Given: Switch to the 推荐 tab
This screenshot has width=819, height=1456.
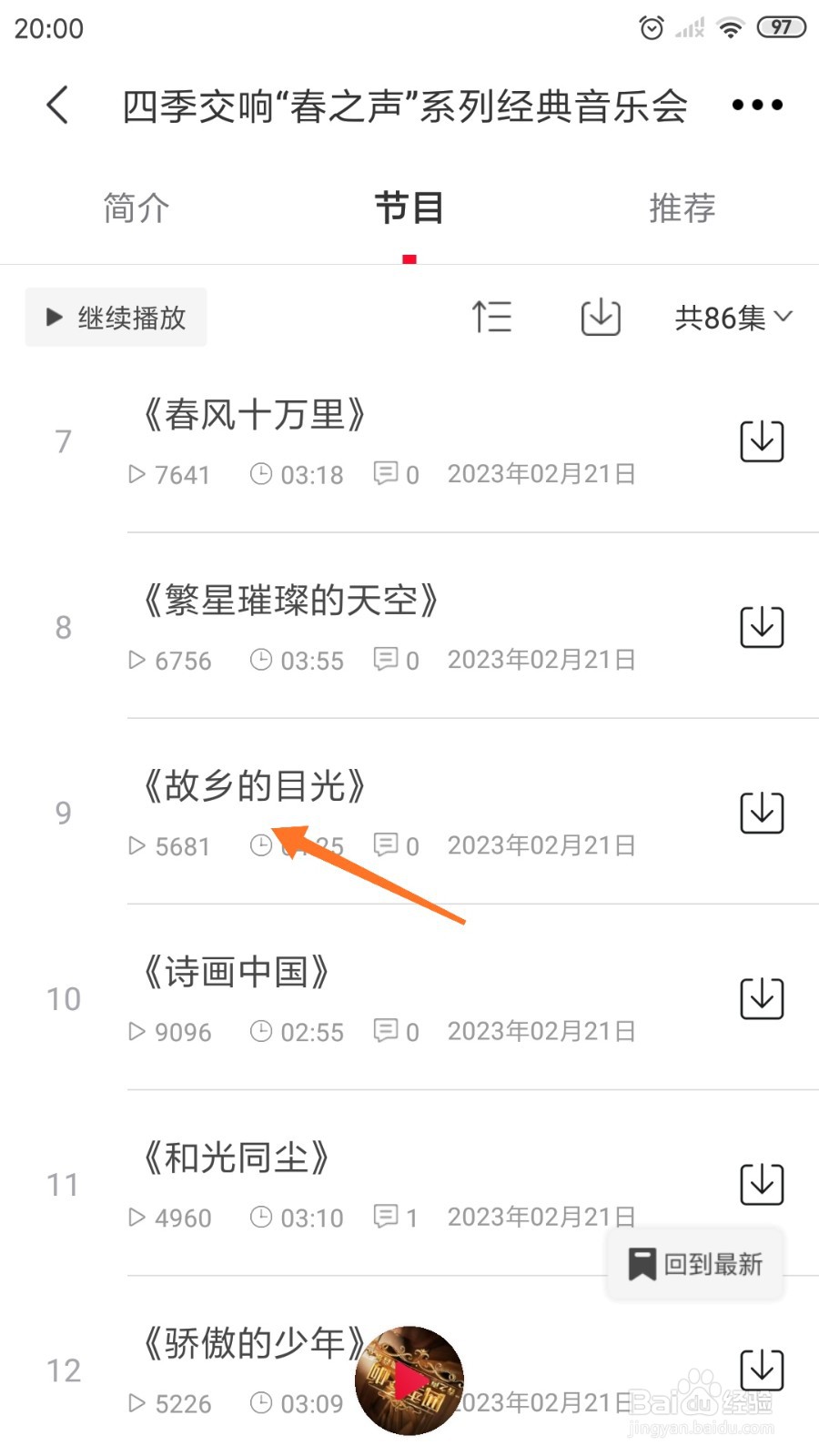Looking at the screenshot, I should click(x=682, y=207).
